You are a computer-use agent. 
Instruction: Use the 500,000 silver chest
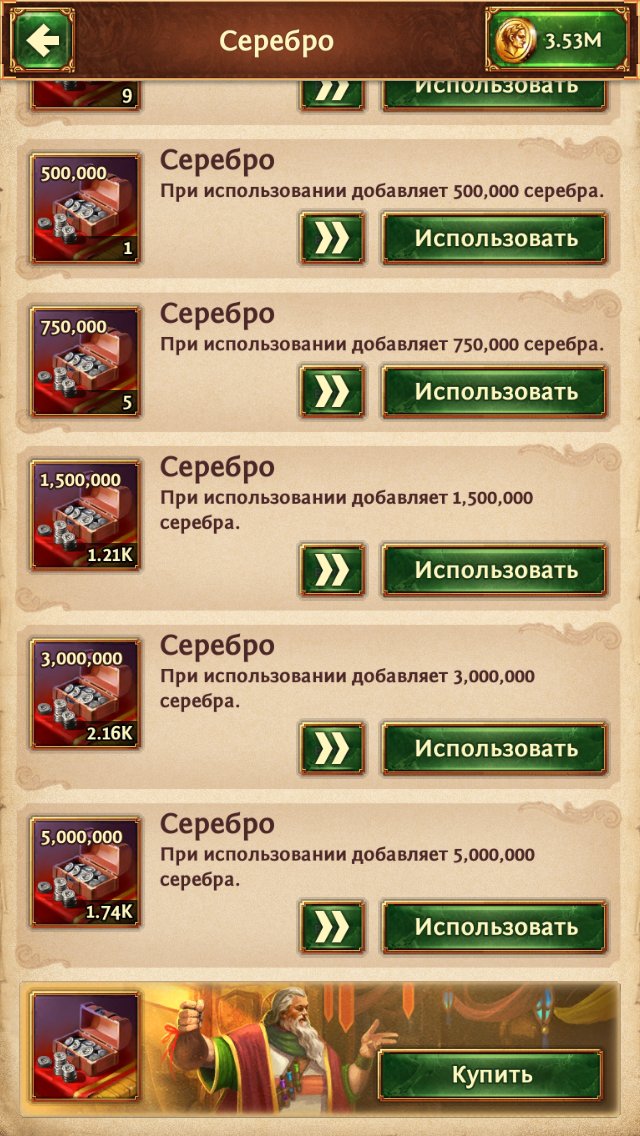pyautogui.click(x=494, y=238)
